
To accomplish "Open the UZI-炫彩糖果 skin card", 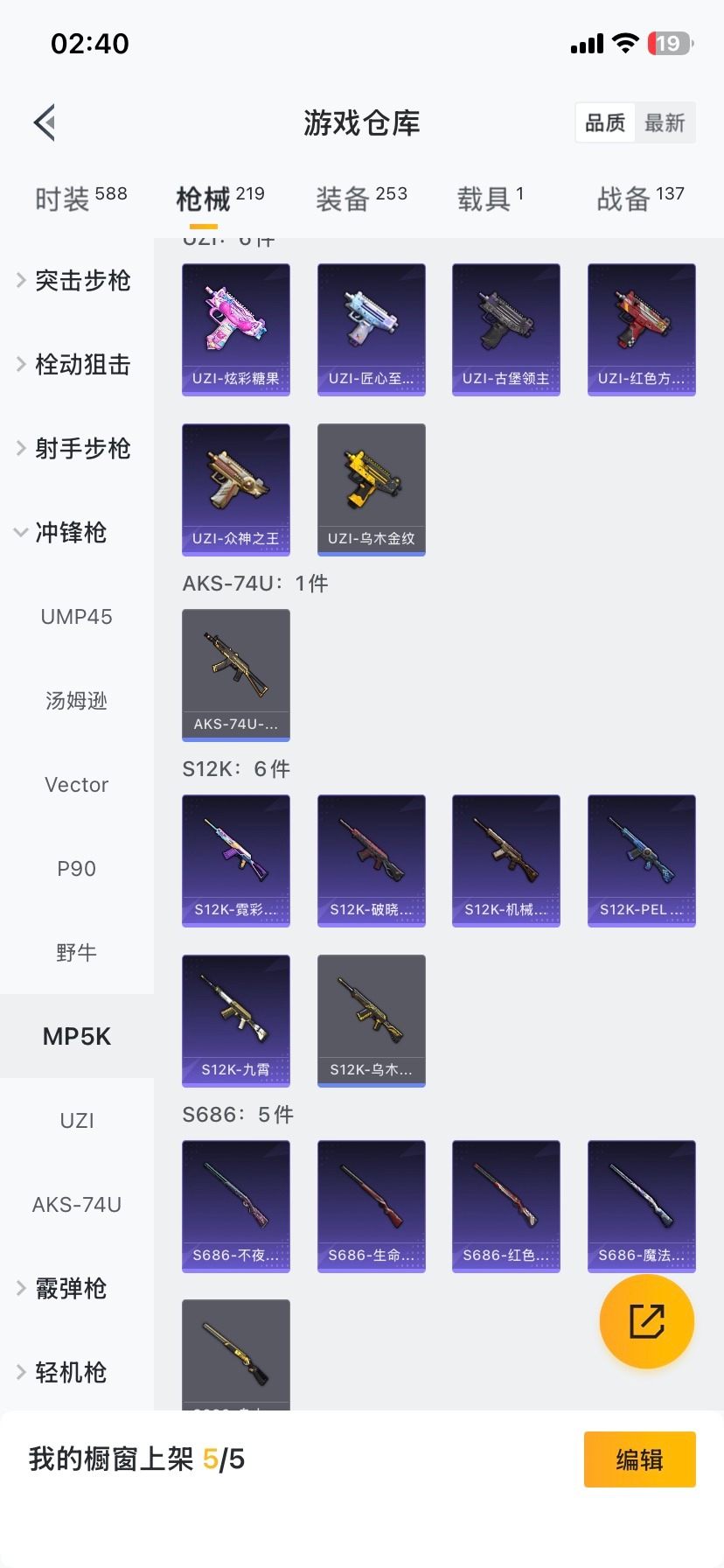I will pyautogui.click(x=235, y=329).
